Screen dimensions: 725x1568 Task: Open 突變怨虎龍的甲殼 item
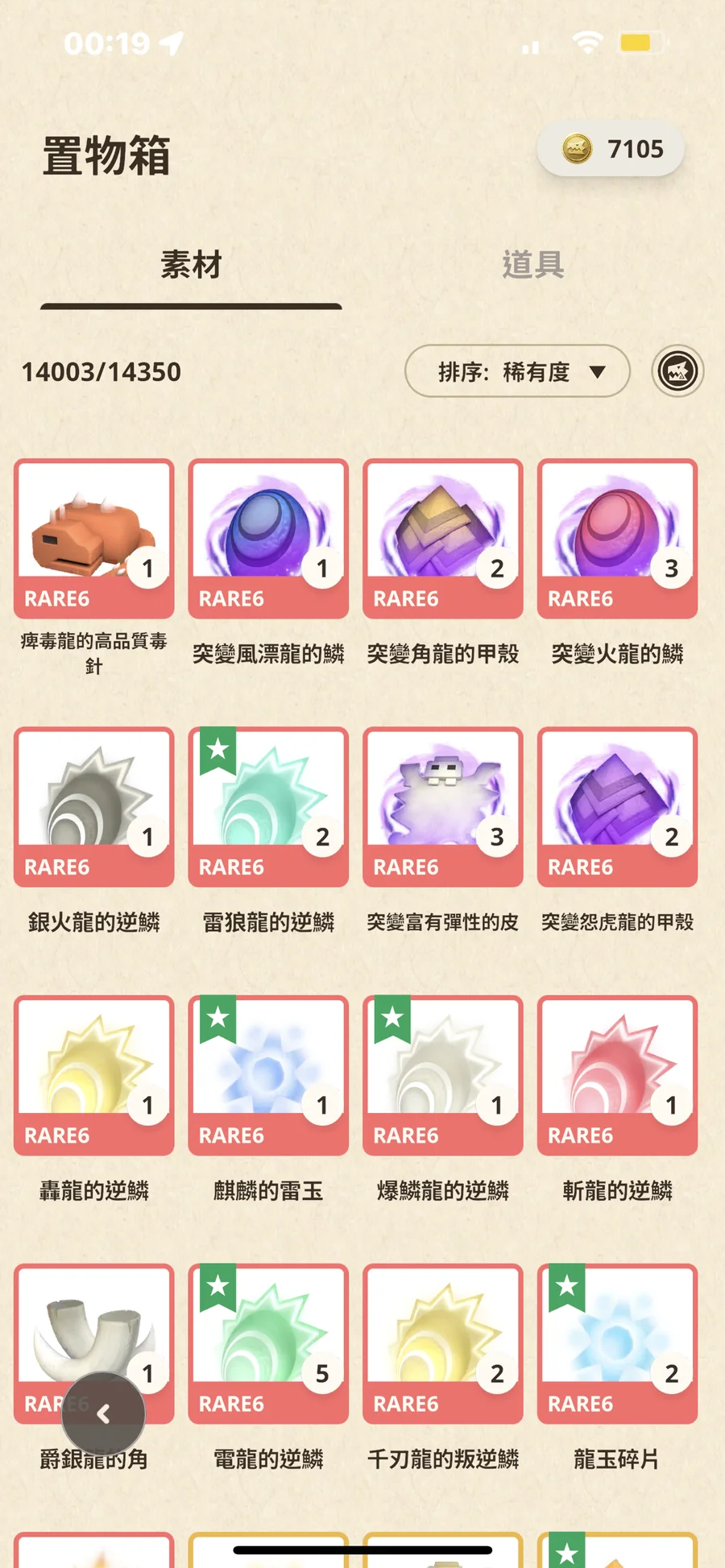pyautogui.click(x=617, y=806)
